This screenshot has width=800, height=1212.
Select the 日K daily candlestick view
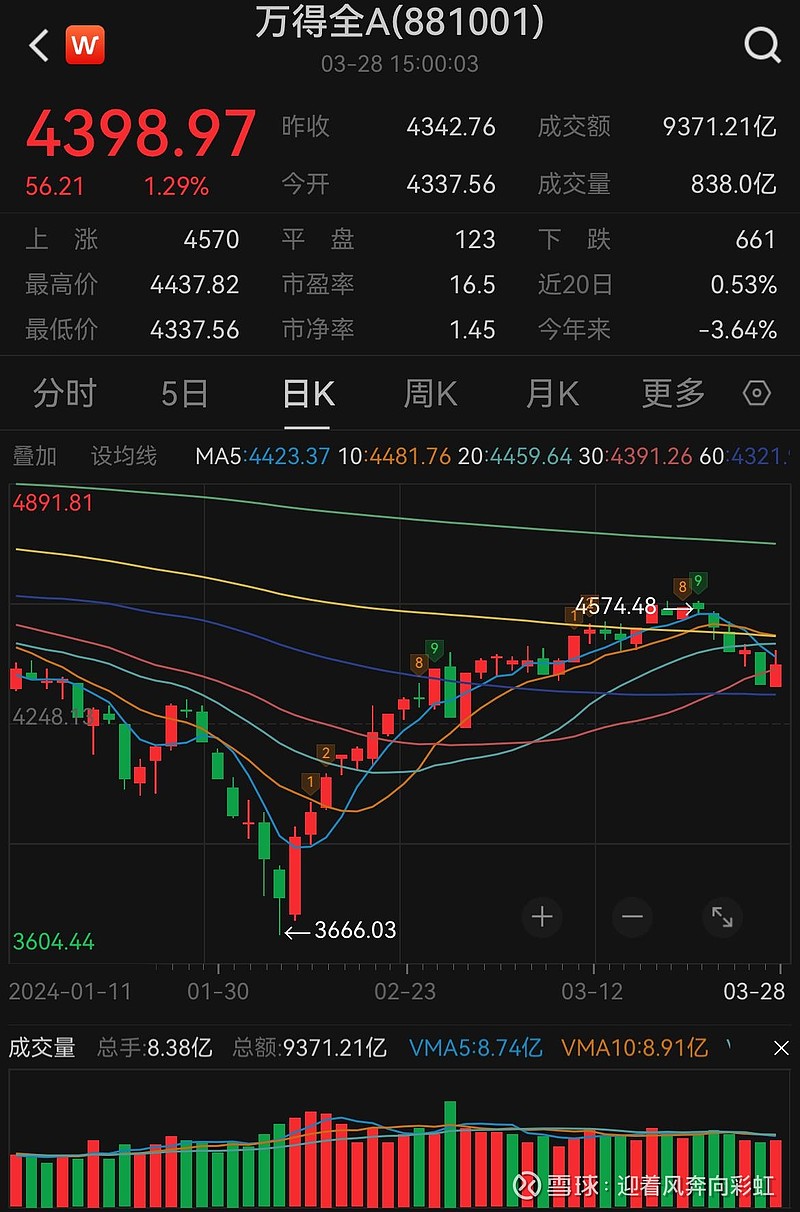306,394
